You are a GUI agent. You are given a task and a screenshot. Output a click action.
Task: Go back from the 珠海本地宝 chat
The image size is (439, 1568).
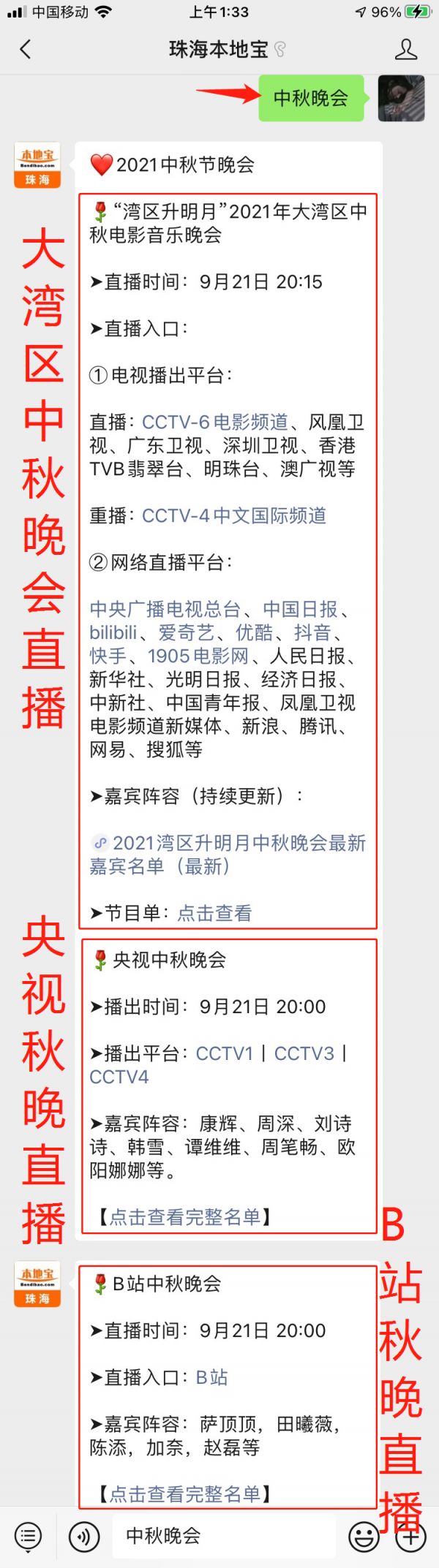coord(26,49)
